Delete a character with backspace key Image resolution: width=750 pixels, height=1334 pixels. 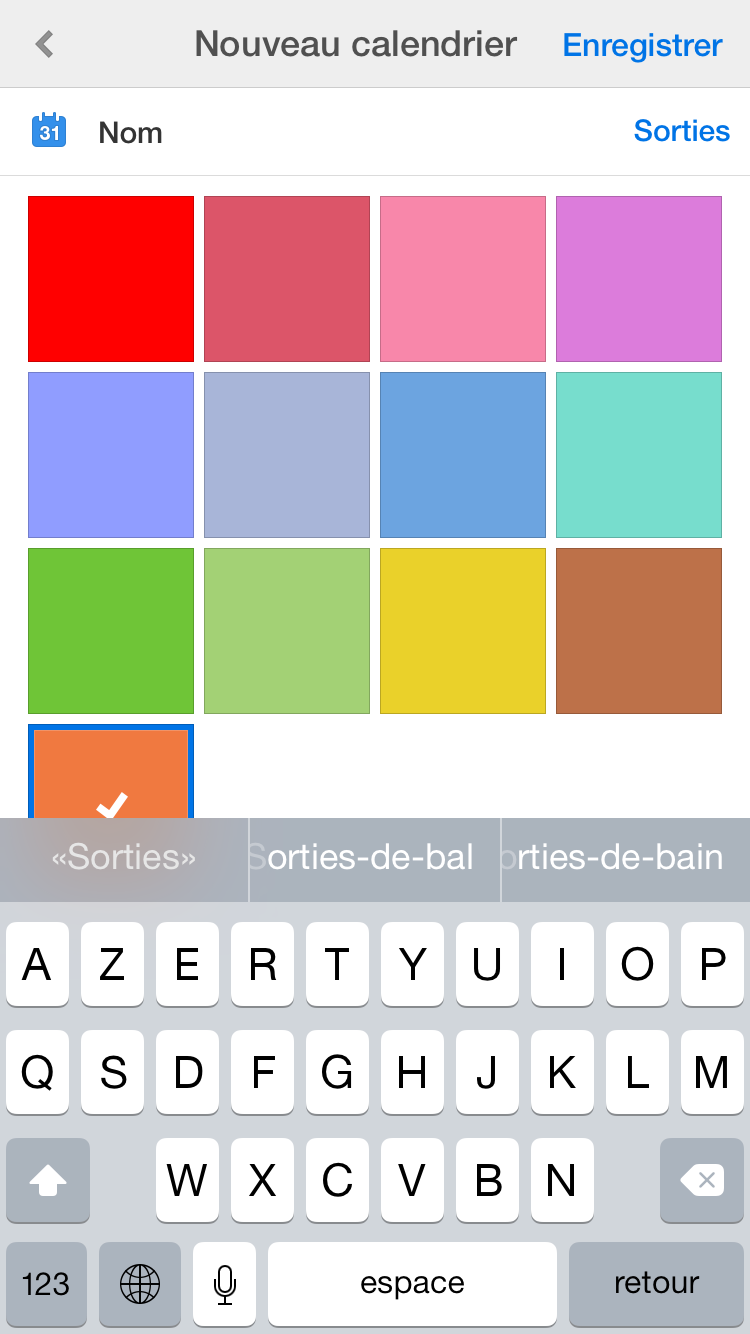[702, 1181]
